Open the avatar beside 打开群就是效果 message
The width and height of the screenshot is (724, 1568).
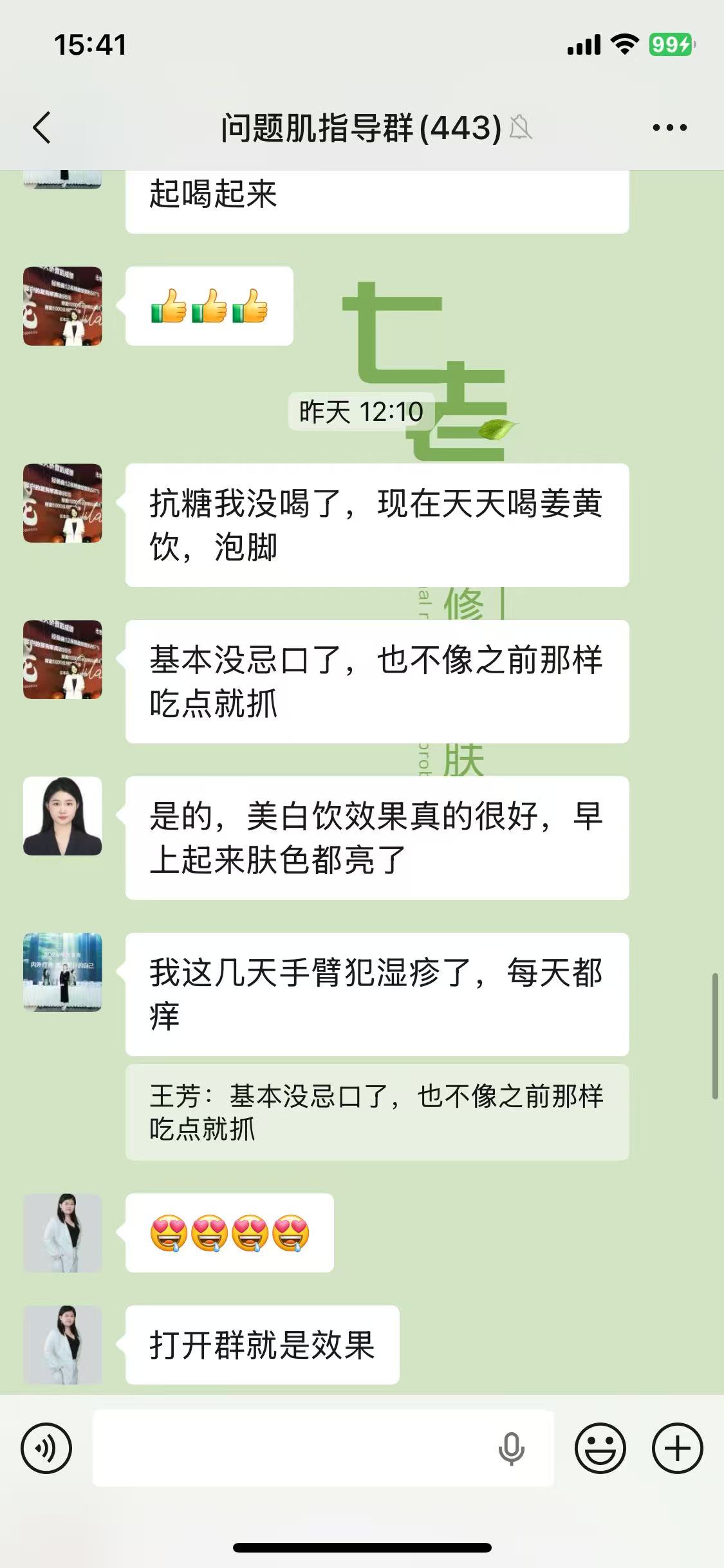pos(62,1345)
